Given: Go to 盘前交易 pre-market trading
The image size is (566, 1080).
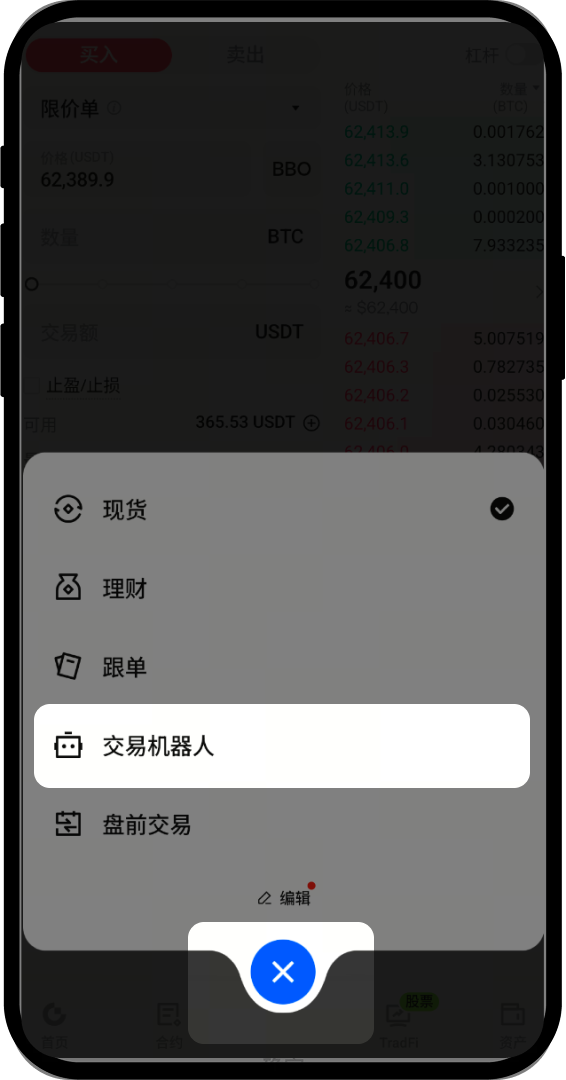Looking at the screenshot, I should click(x=282, y=824).
